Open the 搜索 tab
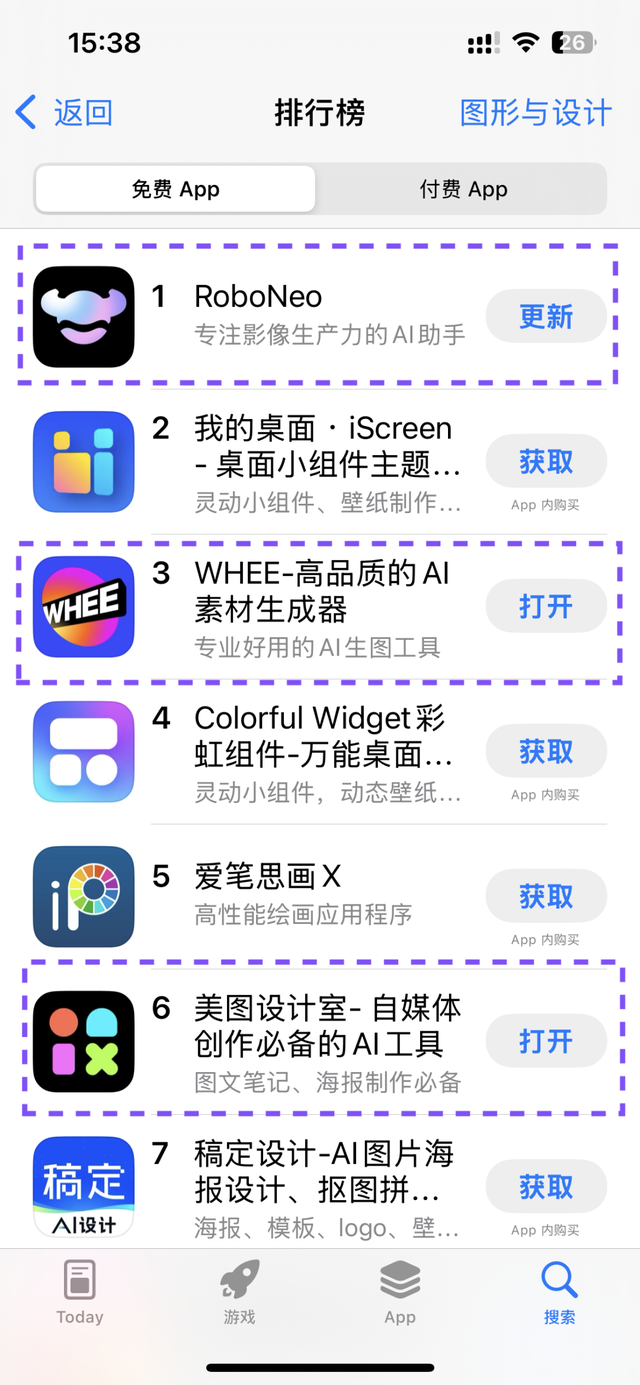 pos(559,1291)
